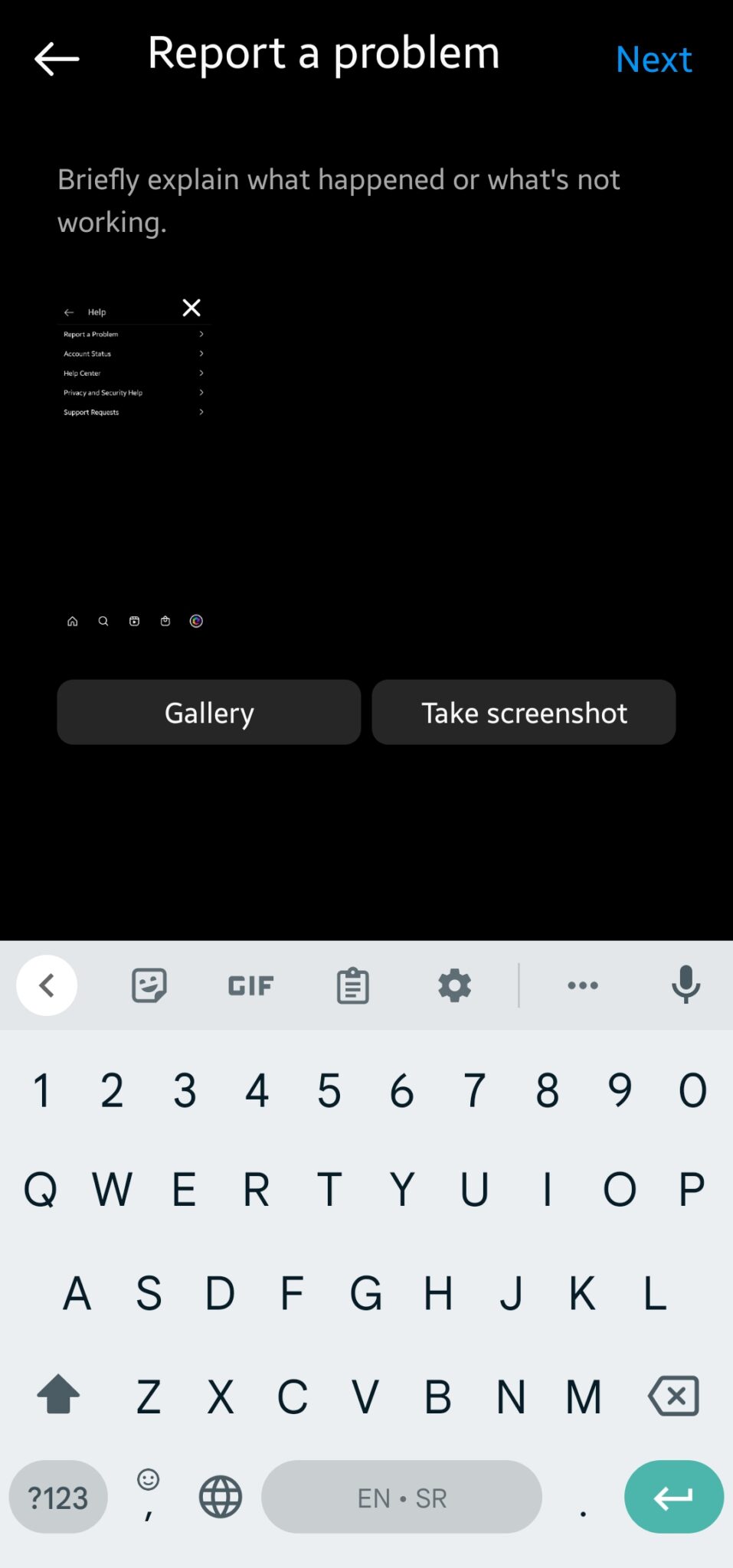The image size is (733, 1568).
Task: Remove the attached screenshot thumbnail
Action: (x=191, y=308)
